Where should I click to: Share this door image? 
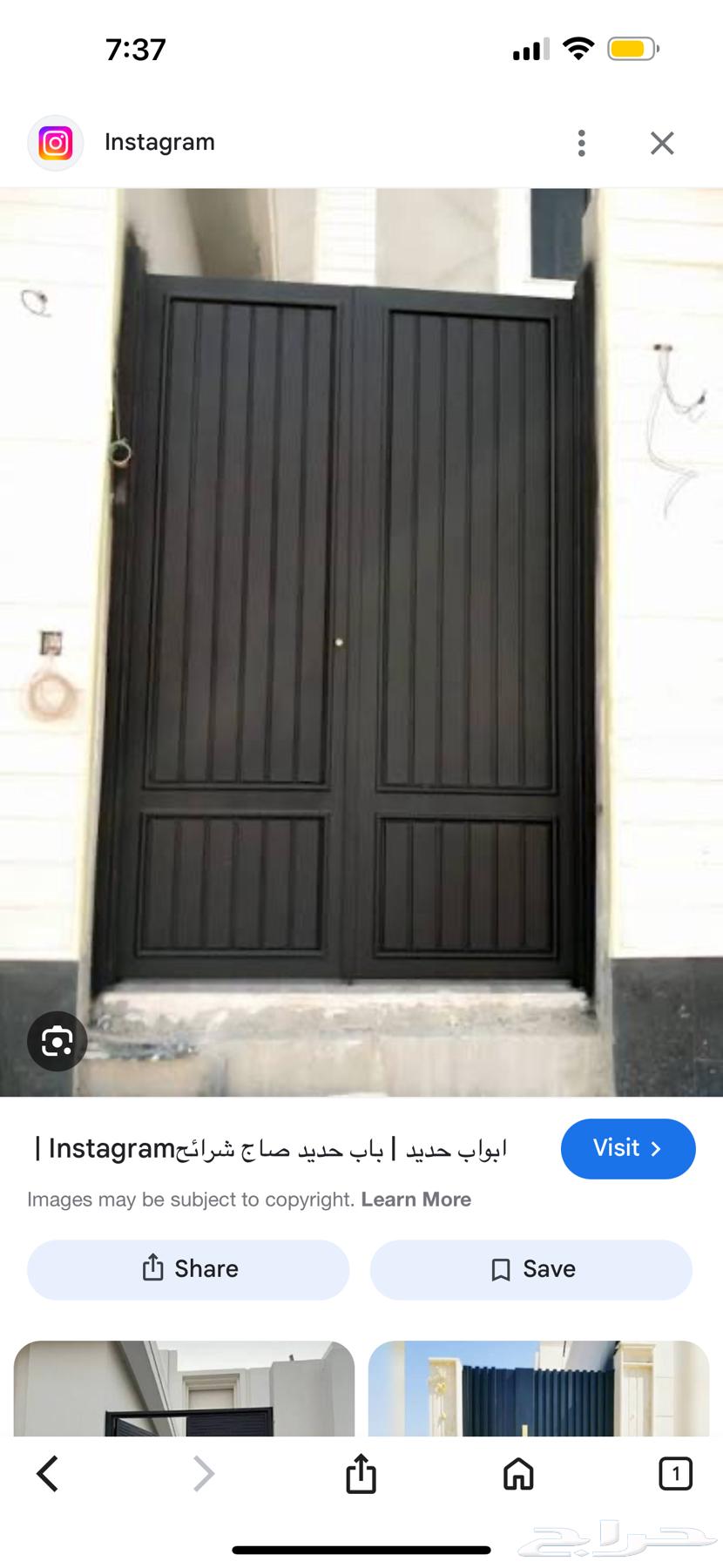[x=188, y=1268]
